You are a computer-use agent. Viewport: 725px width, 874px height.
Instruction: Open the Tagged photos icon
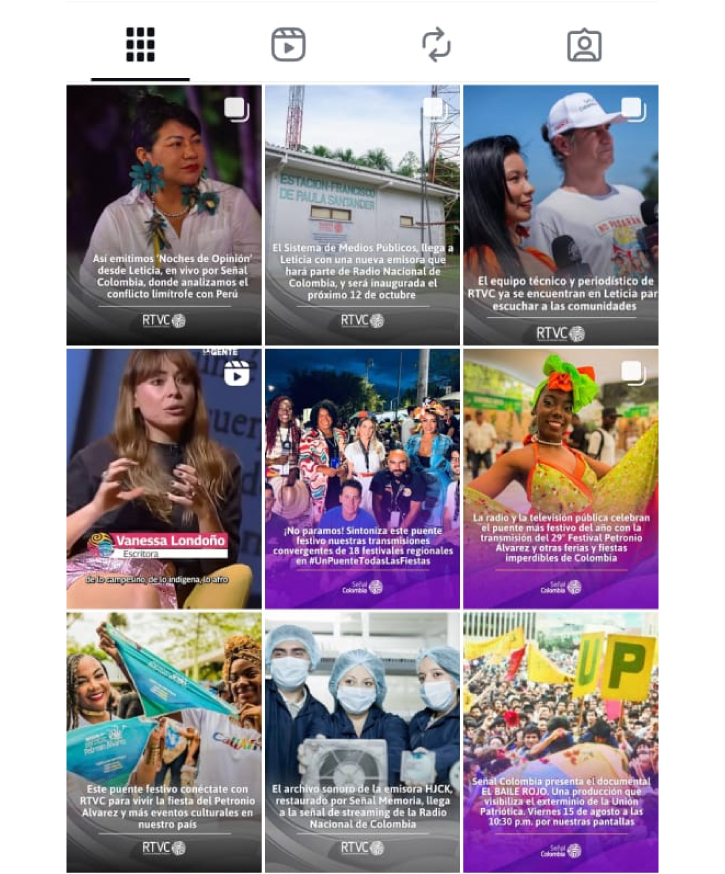(x=586, y=44)
